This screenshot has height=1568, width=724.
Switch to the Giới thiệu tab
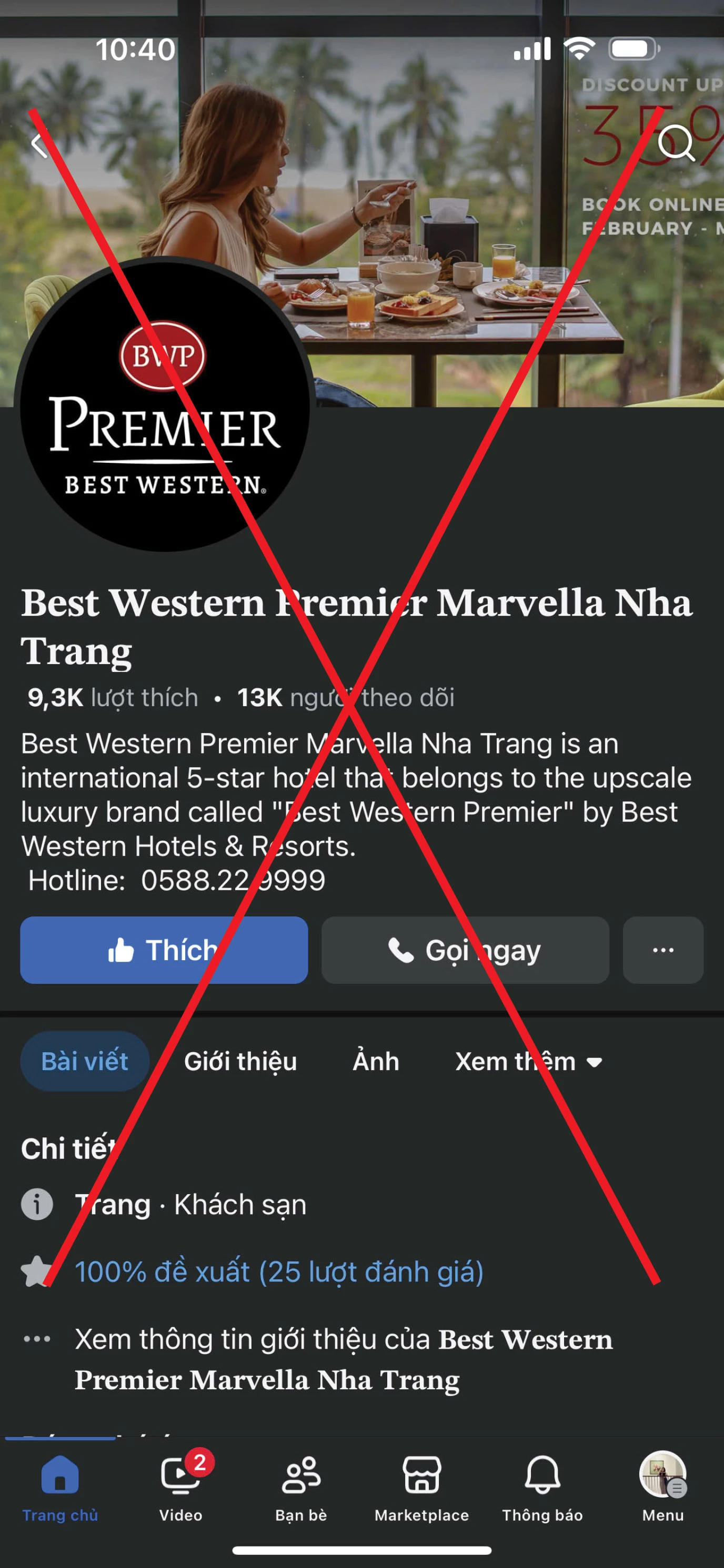pyautogui.click(x=240, y=1061)
